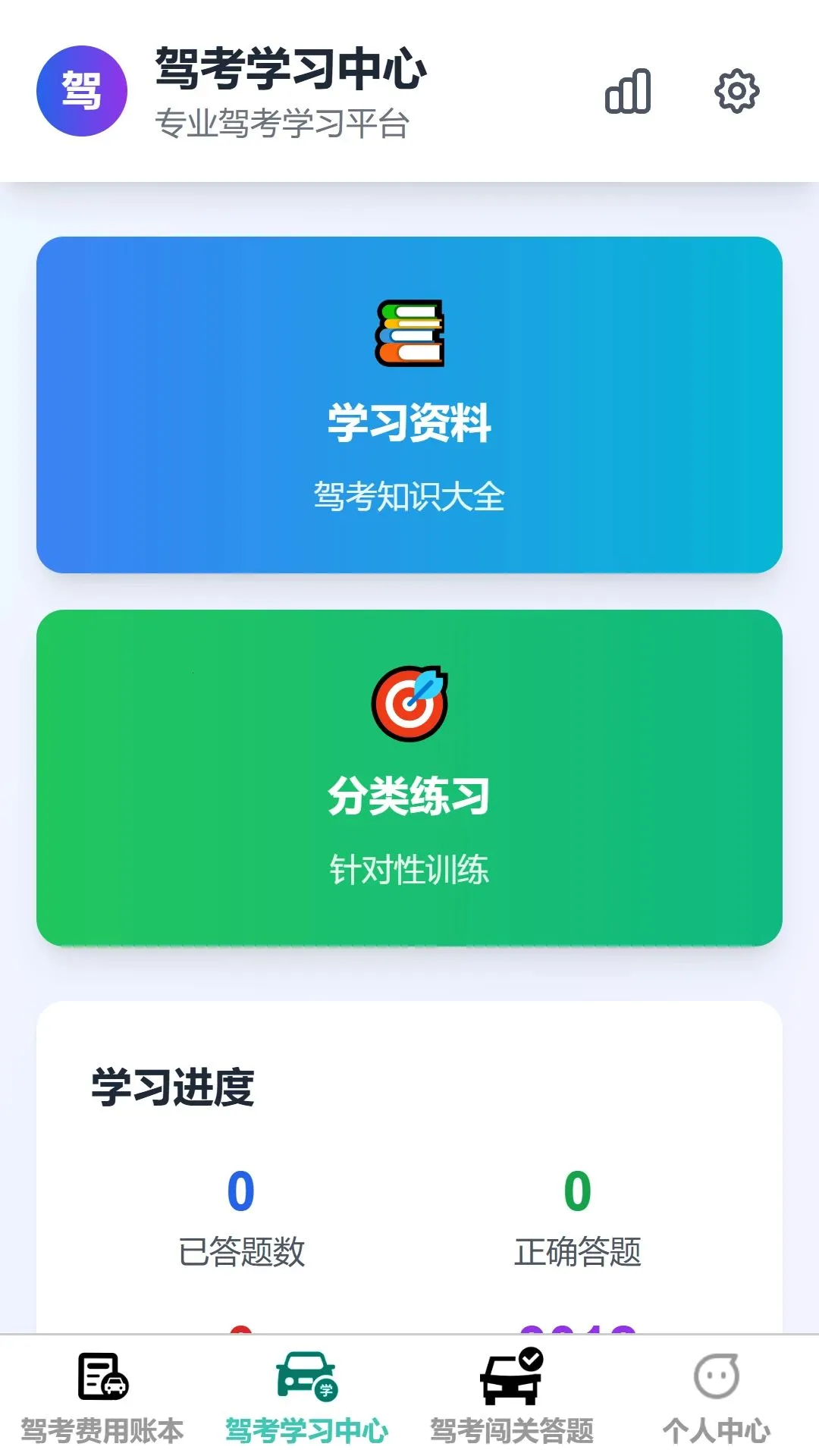
Task: Open the statistics bar chart icon
Action: [x=628, y=91]
